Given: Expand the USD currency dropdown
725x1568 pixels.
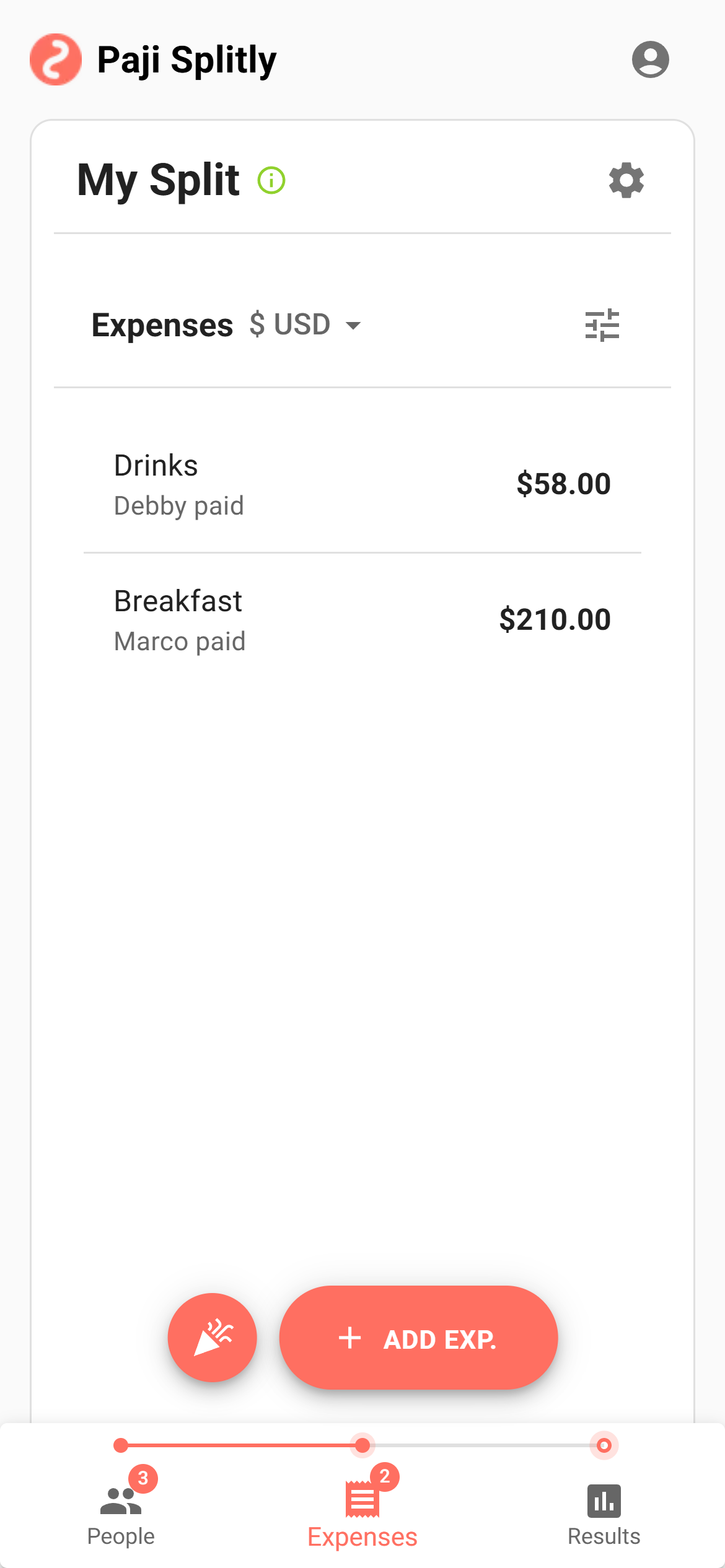Looking at the screenshot, I should tap(305, 325).
